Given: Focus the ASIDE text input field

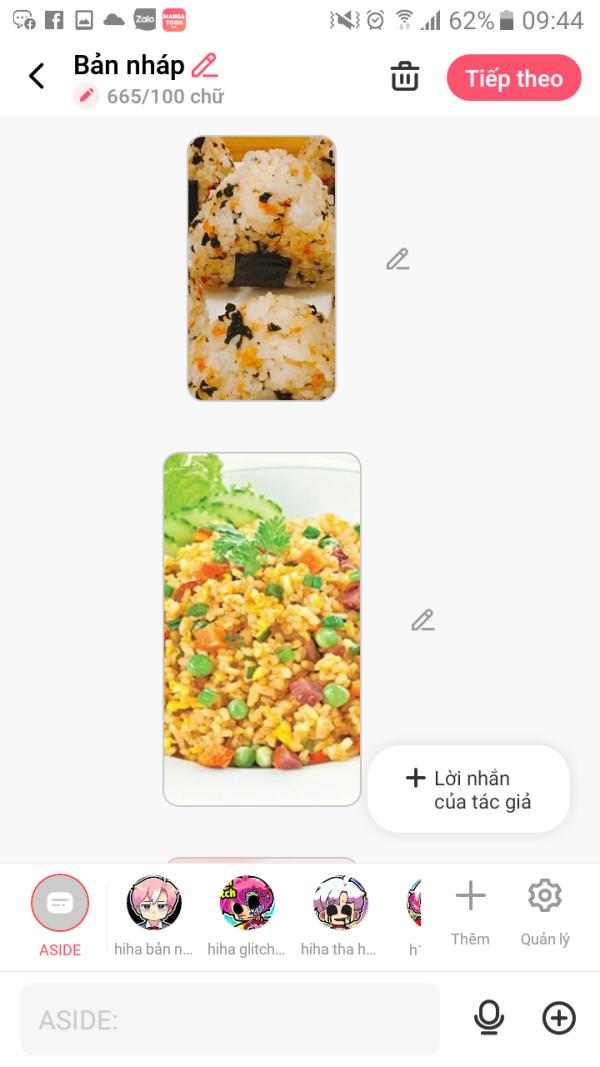Looking at the screenshot, I should coord(230,1019).
